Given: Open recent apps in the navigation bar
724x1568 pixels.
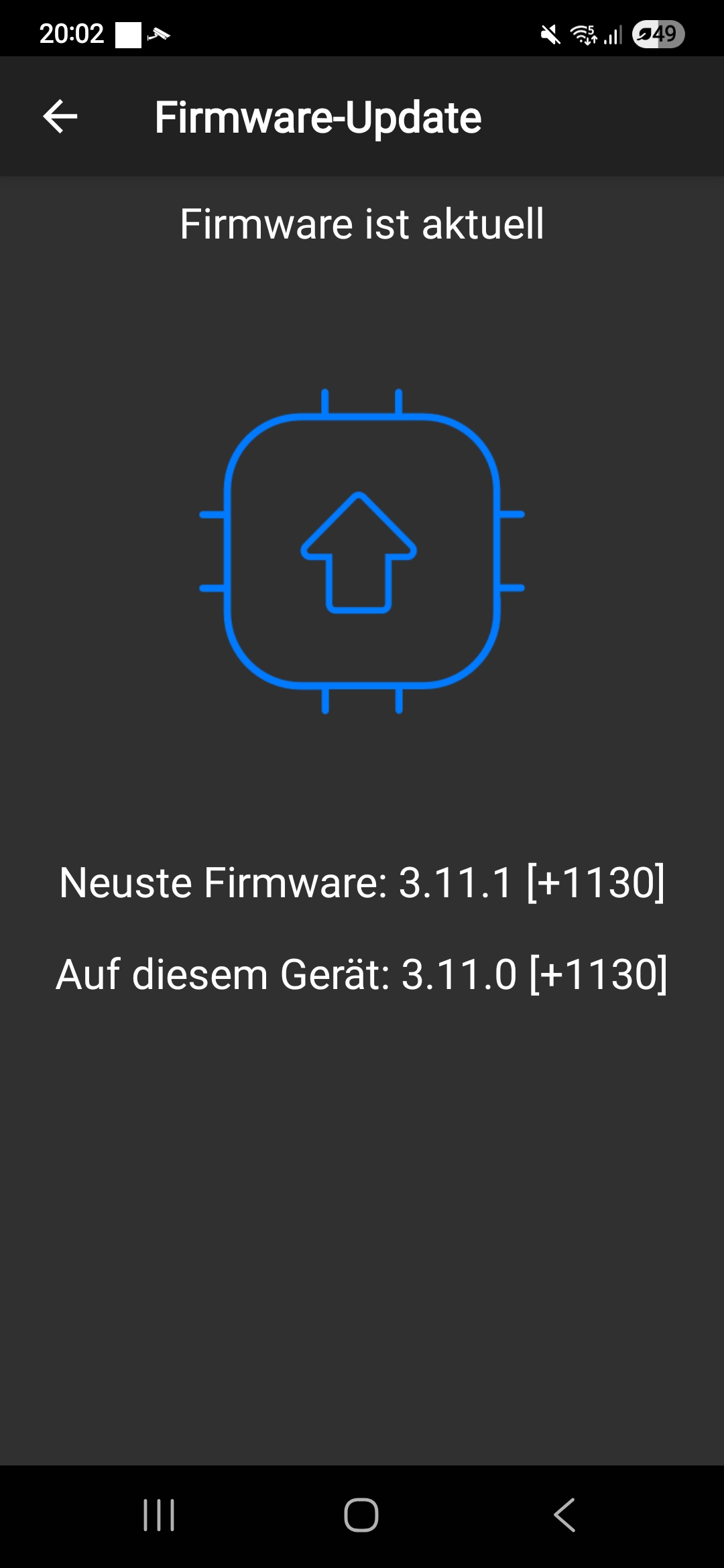Looking at the screenshot, I should (x=159, y=1515).
